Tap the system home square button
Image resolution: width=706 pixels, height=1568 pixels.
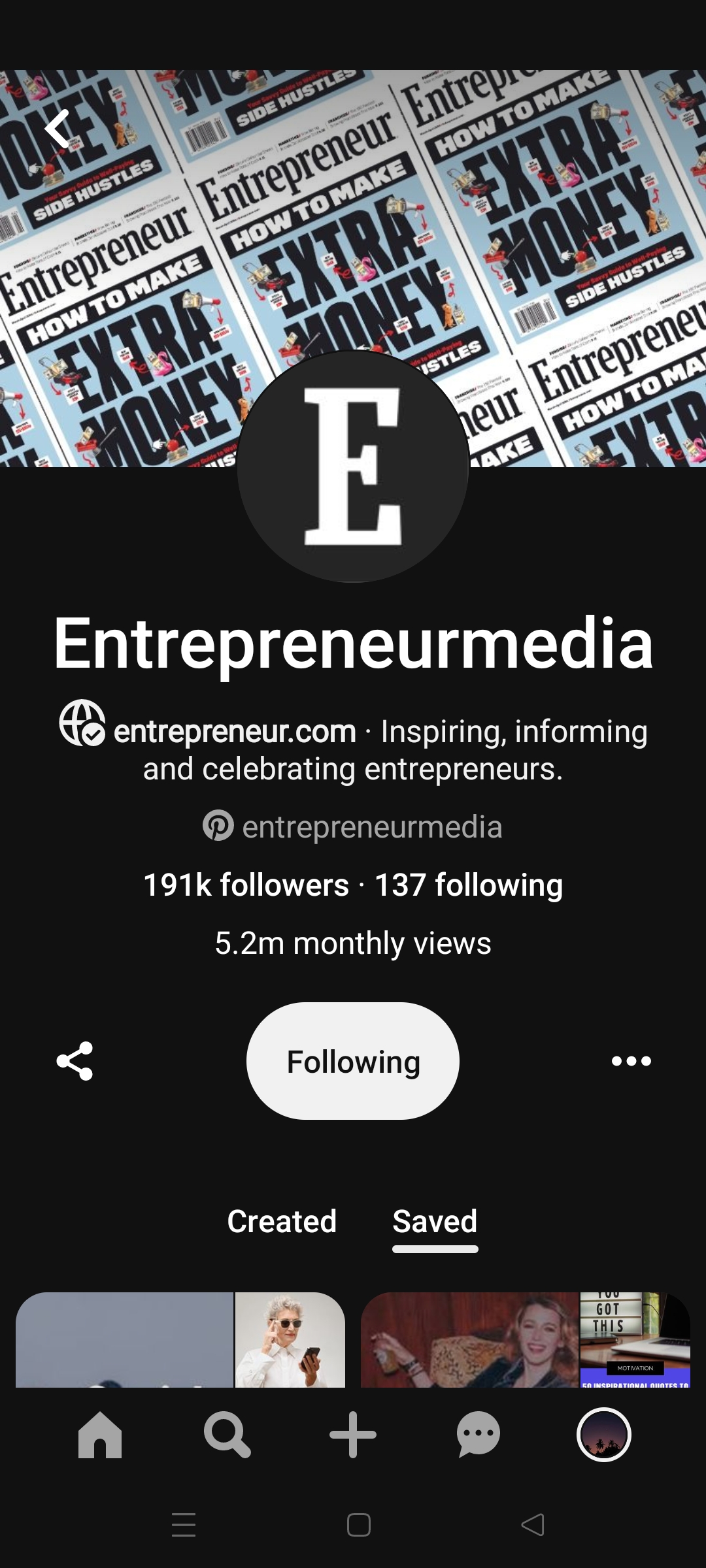358,1525
